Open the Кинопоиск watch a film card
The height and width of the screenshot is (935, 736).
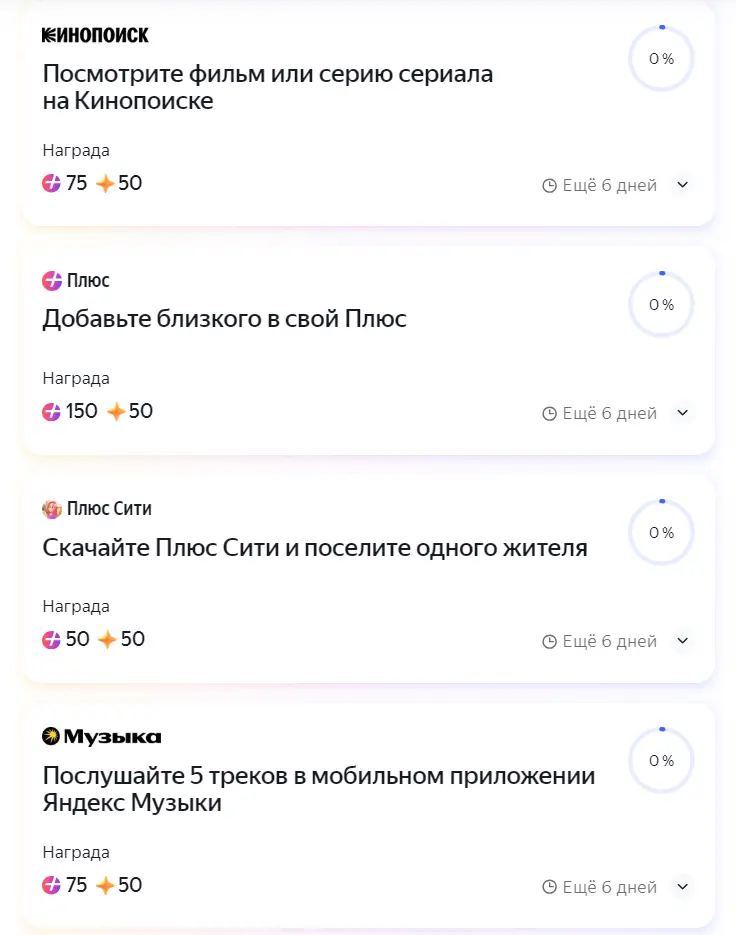point(369,115)
